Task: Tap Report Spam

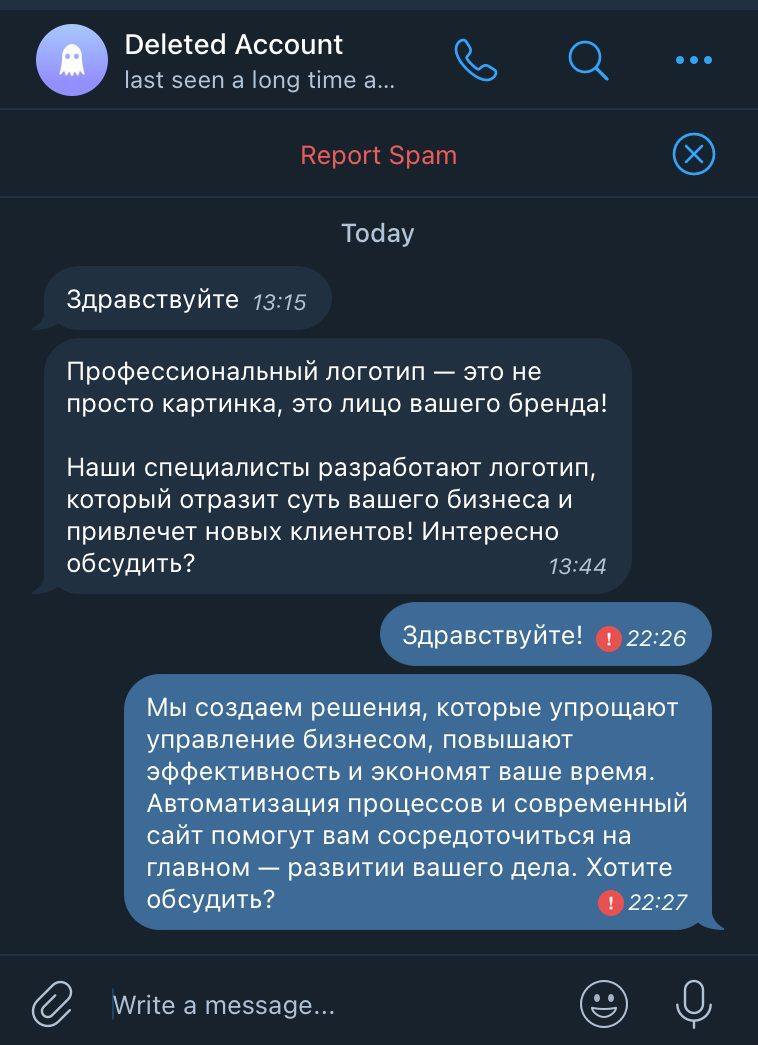Action: (x=379, y=155)
